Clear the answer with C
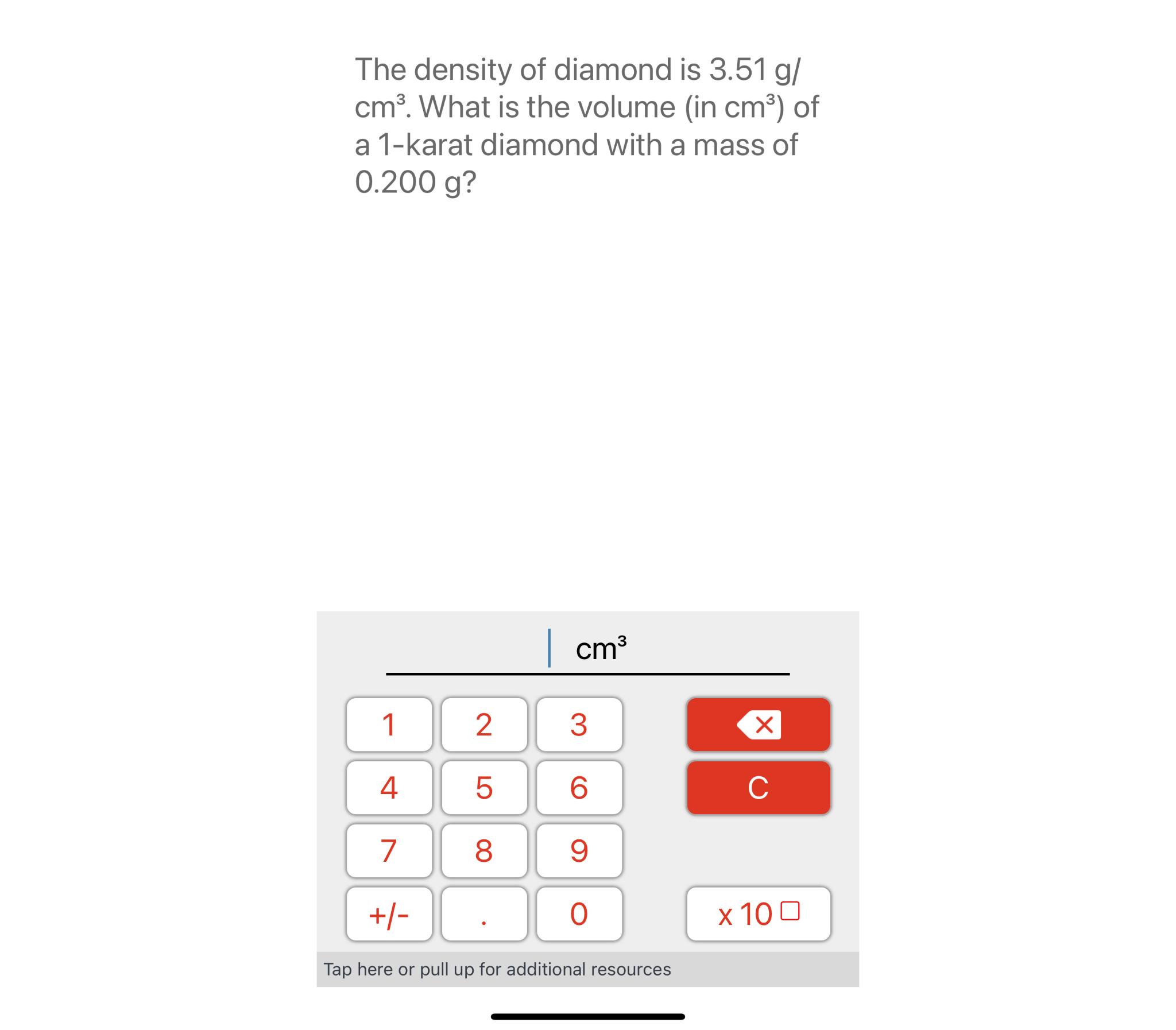The width and height of the screenshot is (1176, 1030). click(x=759, y=788)
